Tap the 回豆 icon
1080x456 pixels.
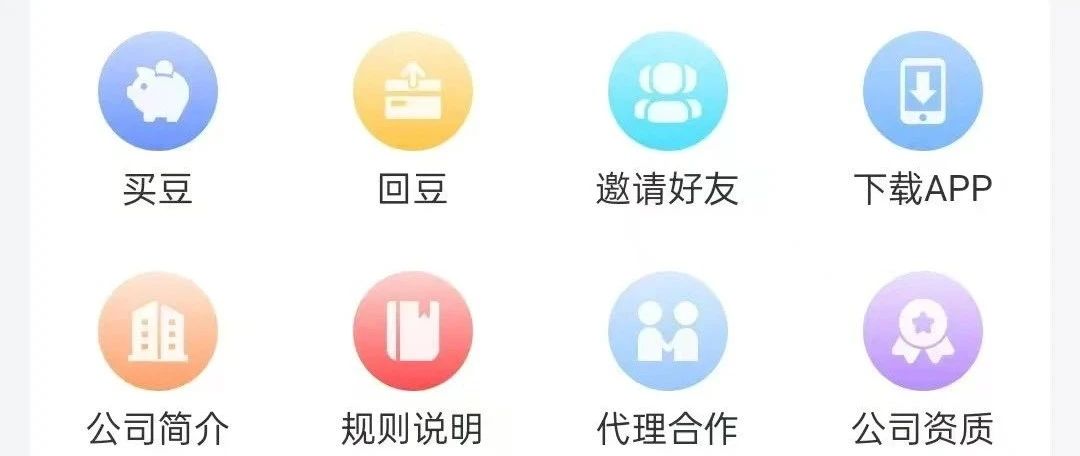point(412,91)
